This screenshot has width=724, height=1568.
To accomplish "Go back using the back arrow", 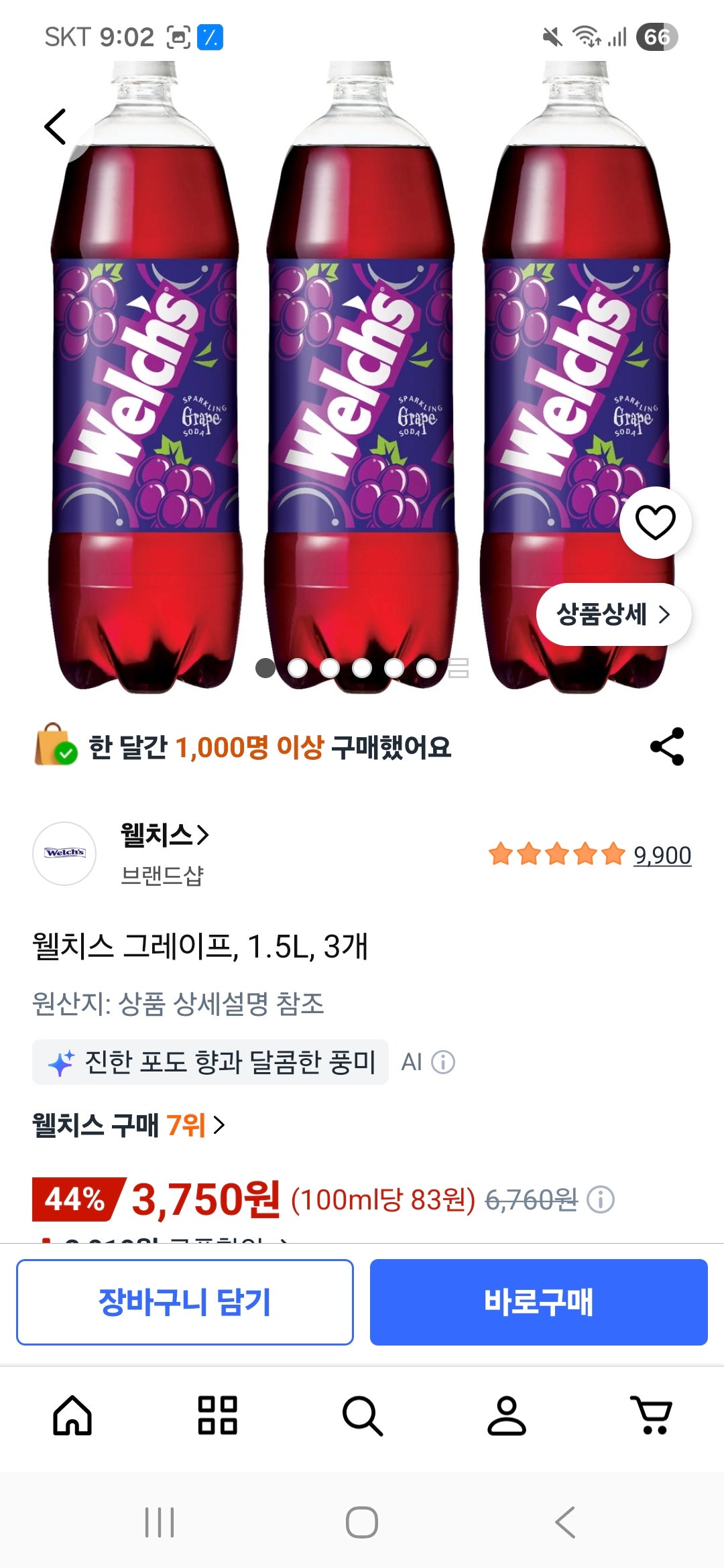I will click(x=56, y=126).
